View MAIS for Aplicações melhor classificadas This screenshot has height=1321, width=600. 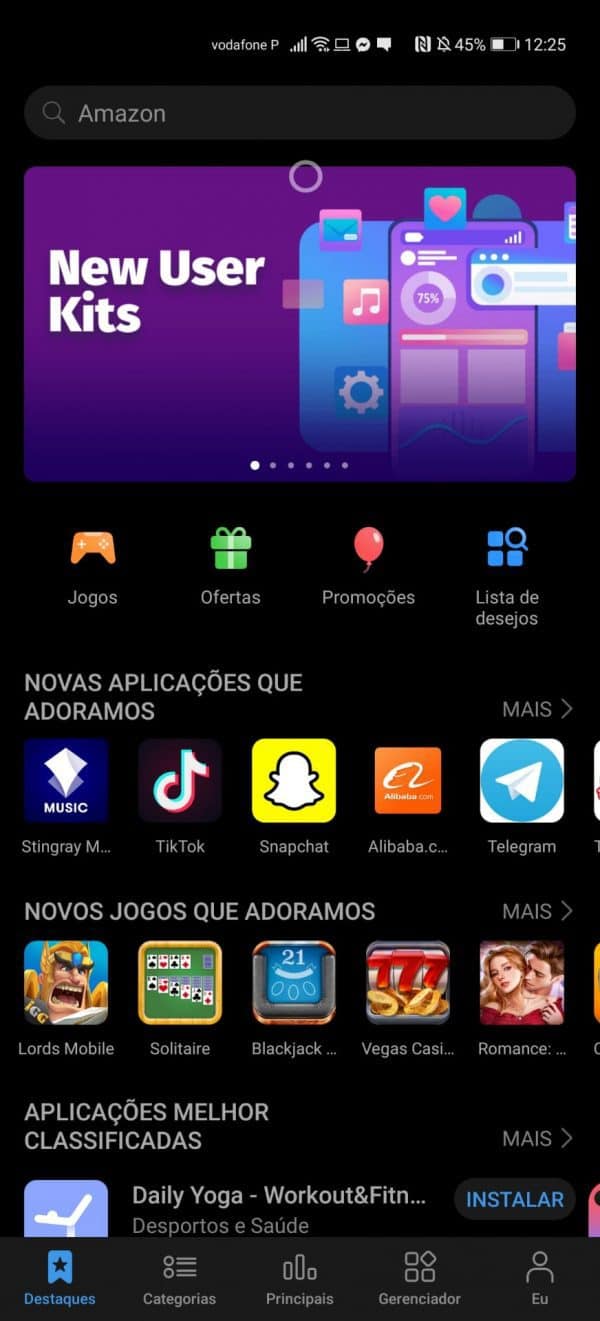tap(537, 1138)
